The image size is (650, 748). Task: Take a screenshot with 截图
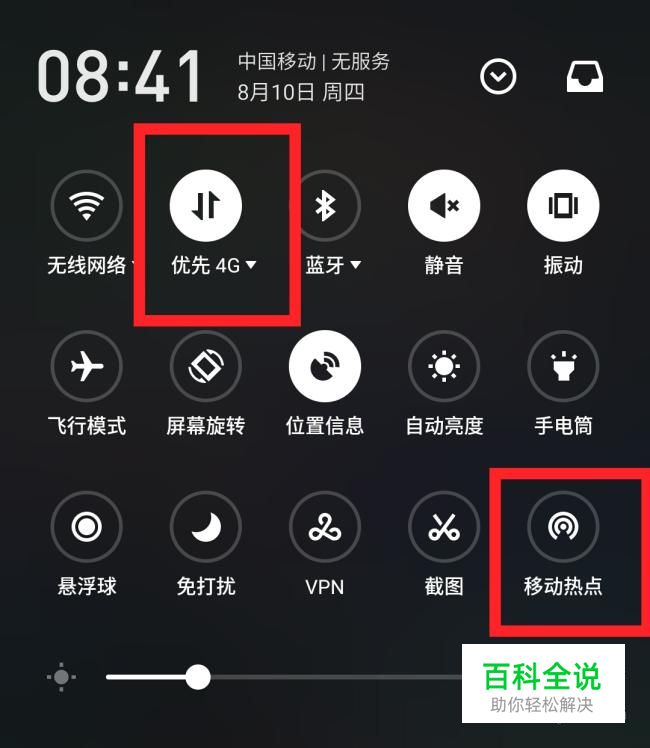[x=443, y=527]
